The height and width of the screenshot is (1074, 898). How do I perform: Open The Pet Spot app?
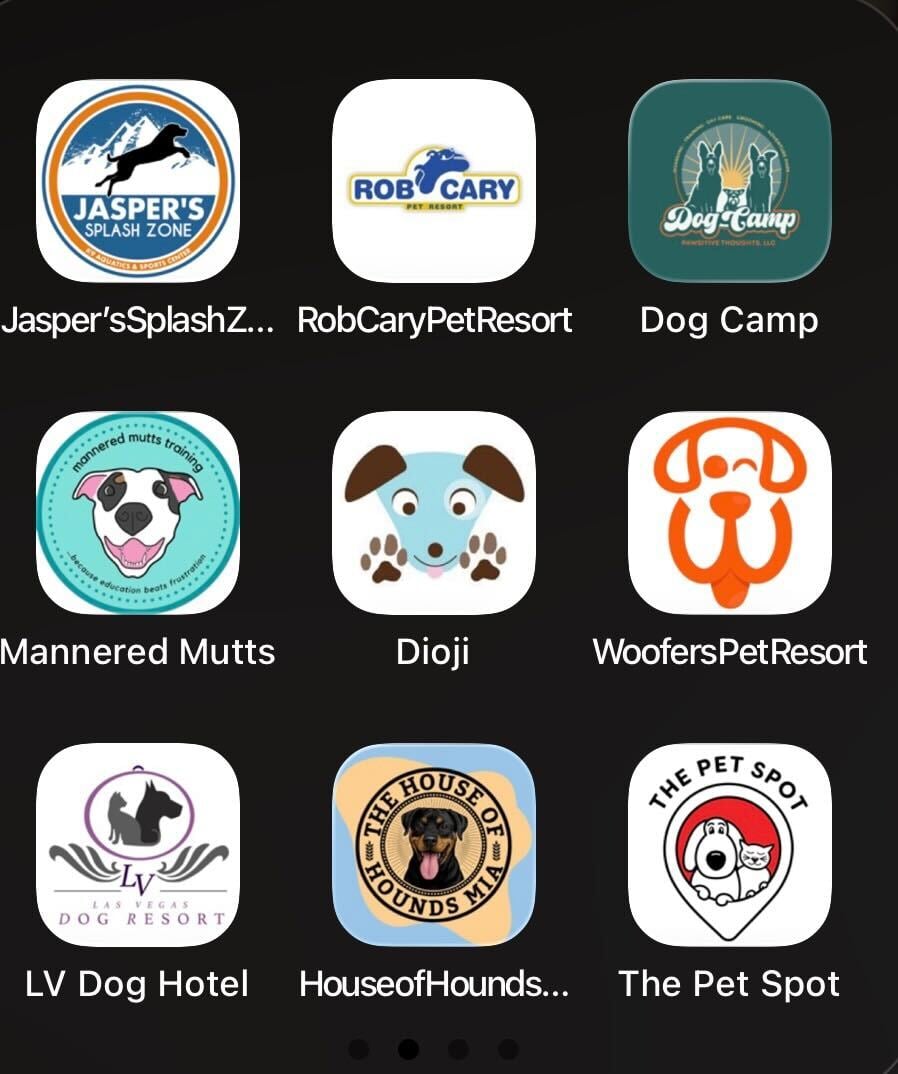pos(730,845)
